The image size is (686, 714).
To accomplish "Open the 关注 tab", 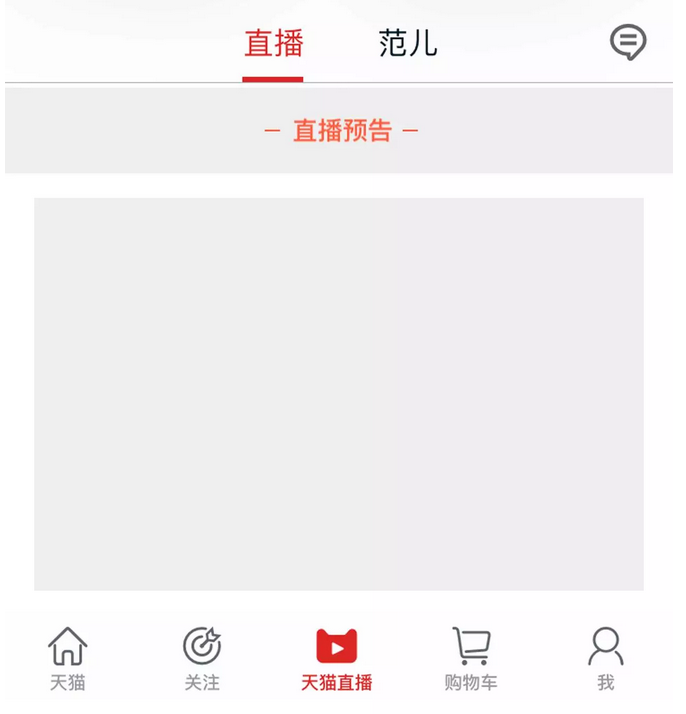I will 202,658.
